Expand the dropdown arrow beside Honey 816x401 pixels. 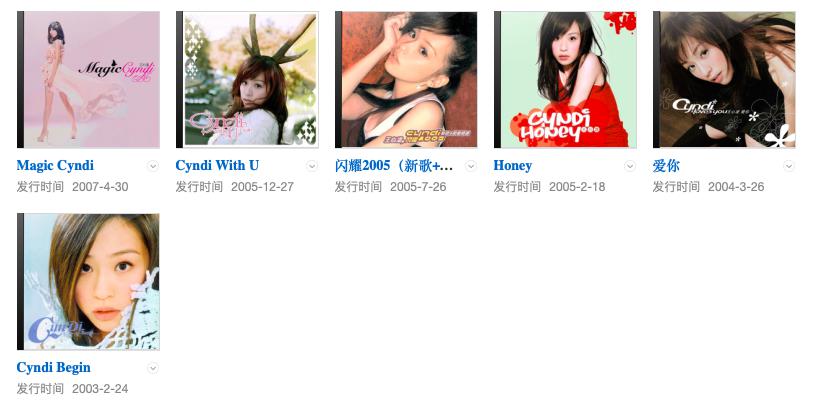[x=630, y=166]
